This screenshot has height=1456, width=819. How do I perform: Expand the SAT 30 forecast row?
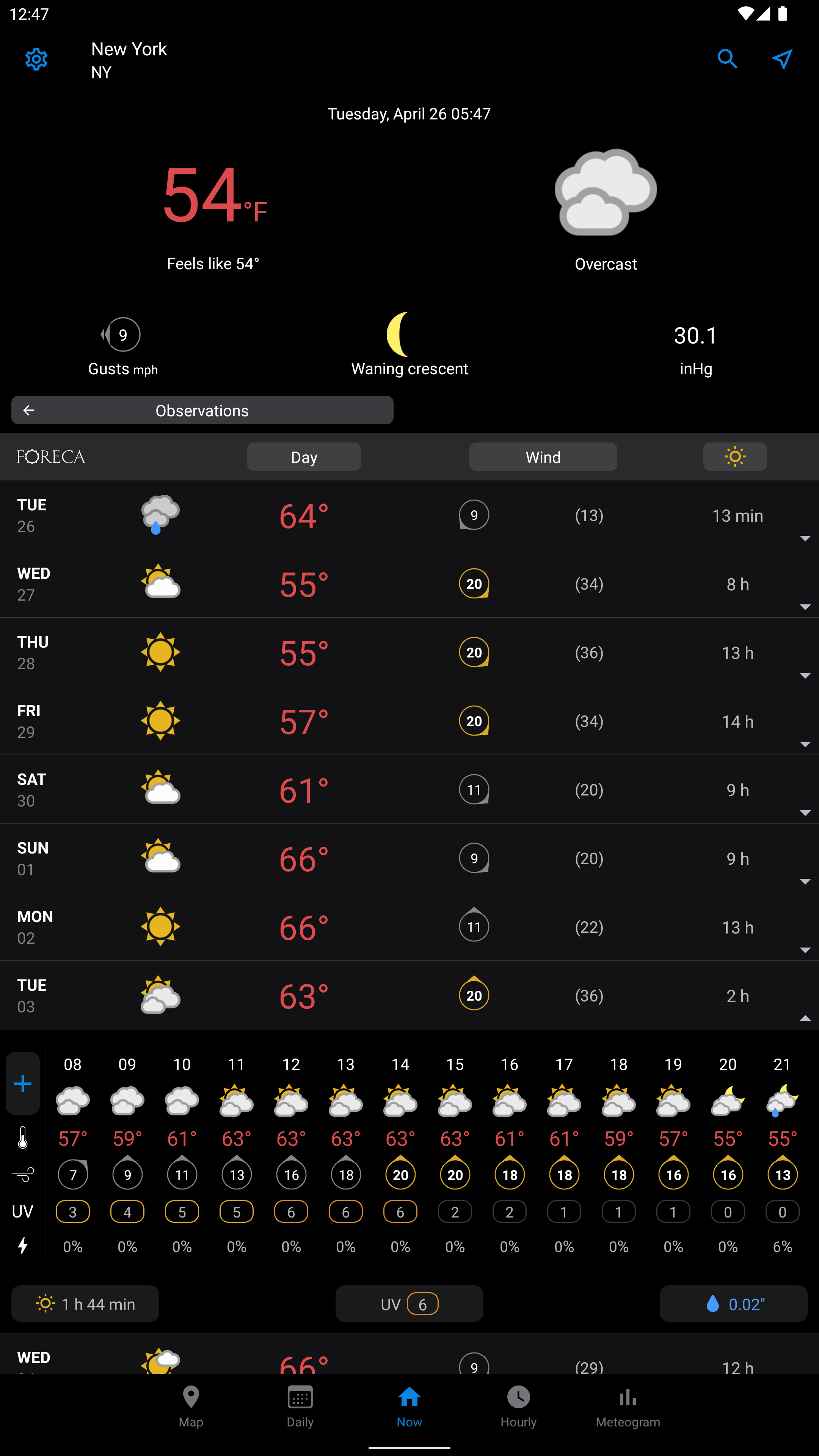point(409,789)
